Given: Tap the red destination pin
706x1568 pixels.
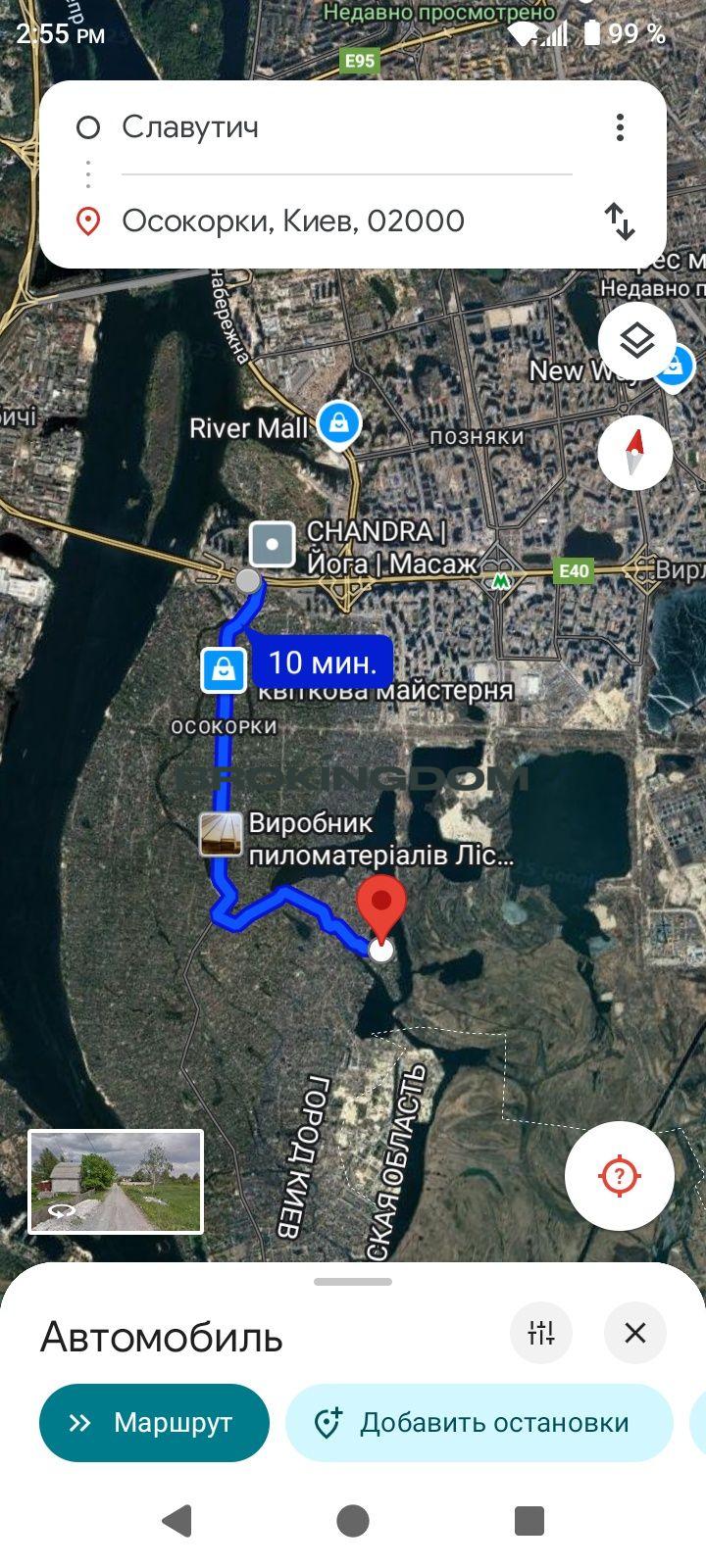Looking at the screenshot, I should click(380, 906).
